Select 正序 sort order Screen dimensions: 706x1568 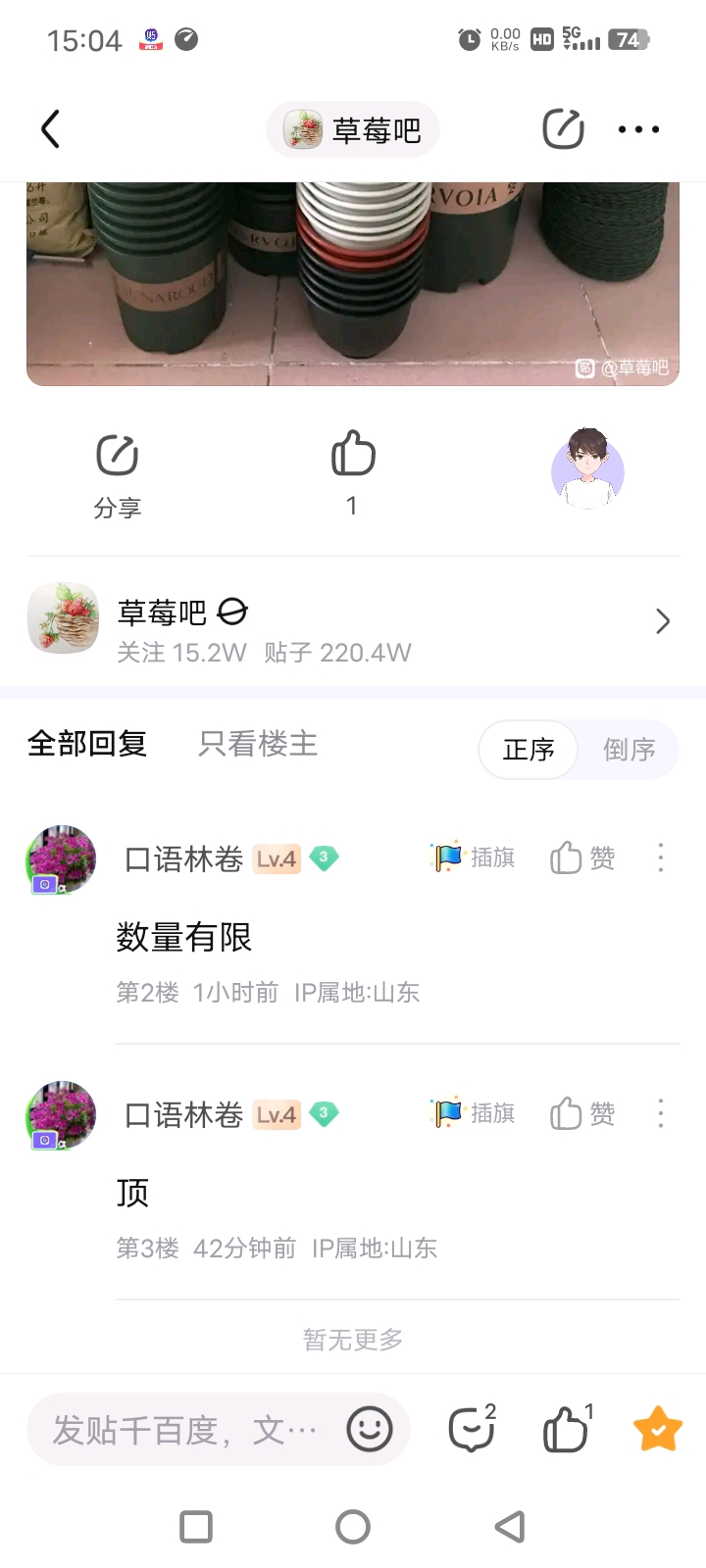click(529, 750)
